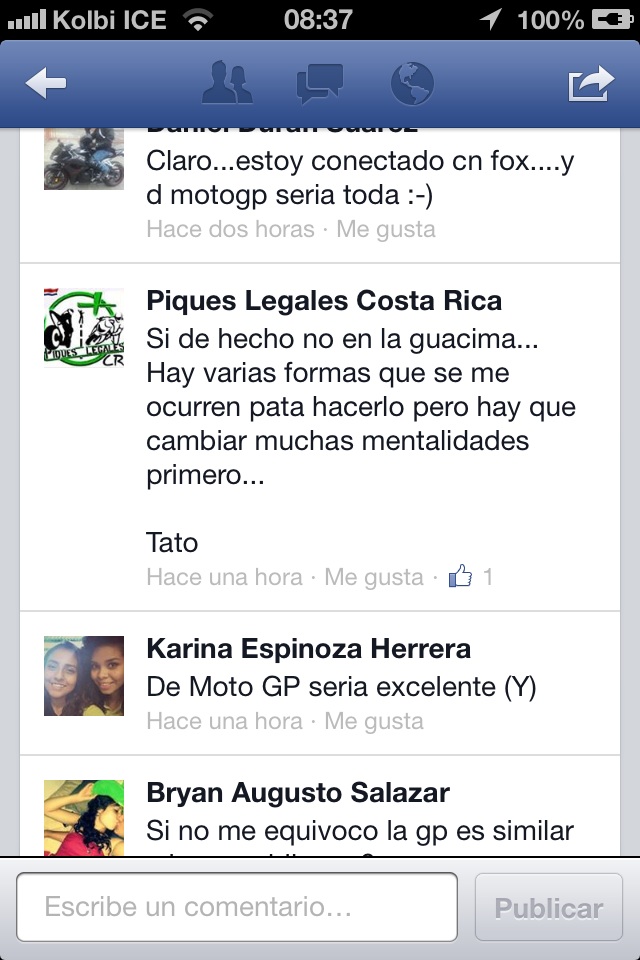640x960 pixels.
Task: Tap the Publicar button
Action: point(548,907)
